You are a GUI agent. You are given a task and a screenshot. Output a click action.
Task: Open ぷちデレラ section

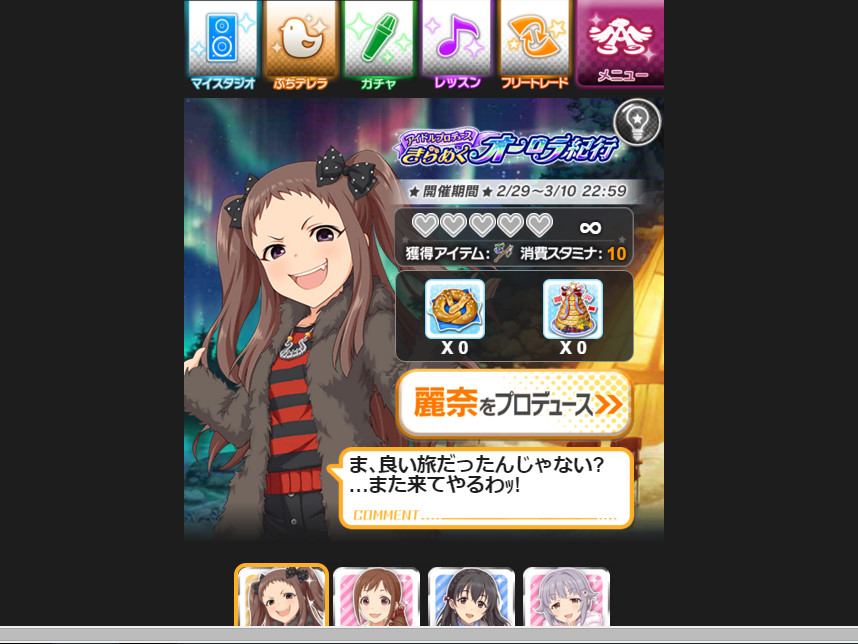tap(301, 46)
